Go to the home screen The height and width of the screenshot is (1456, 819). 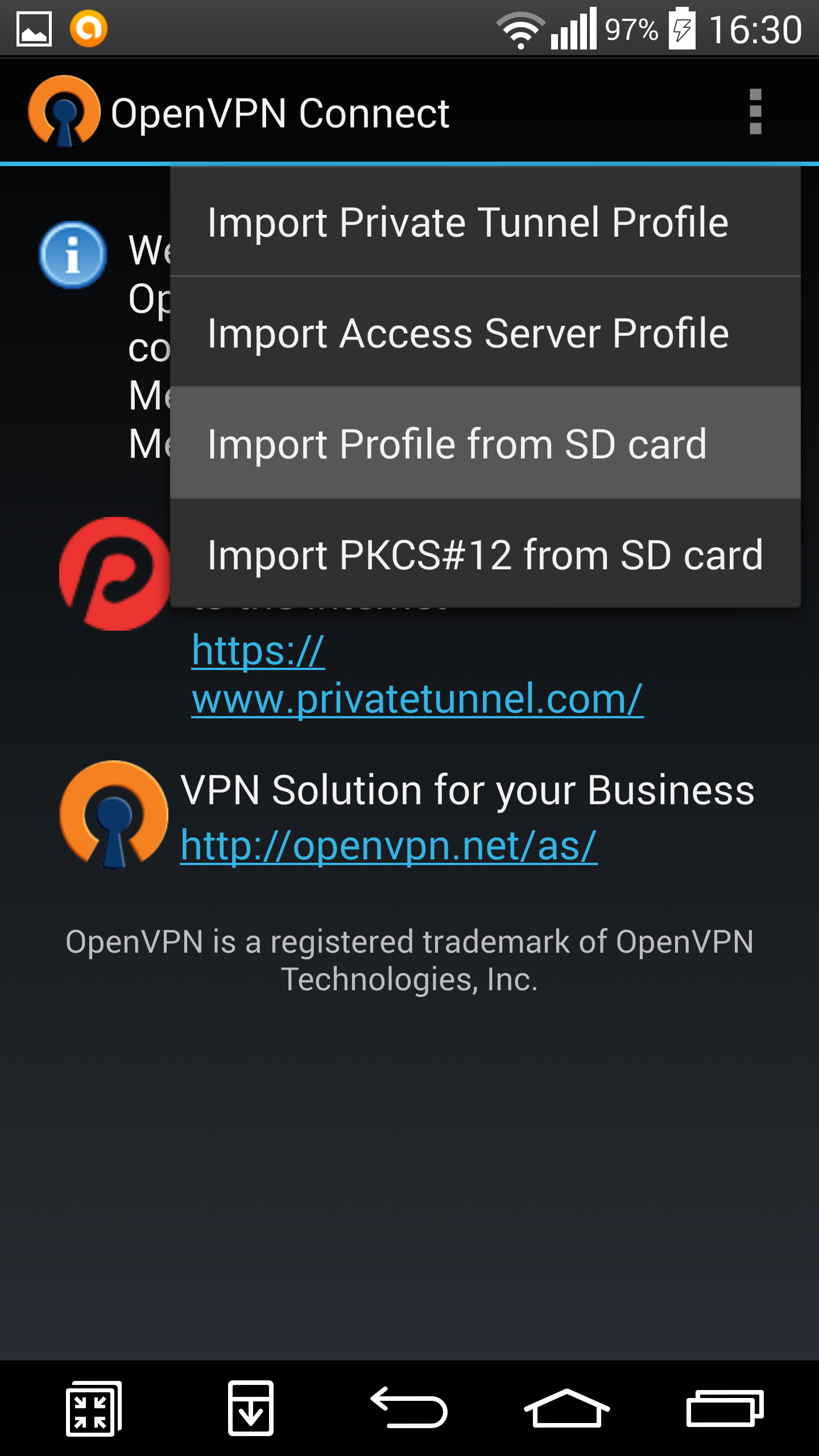[x=566, y=1408]
